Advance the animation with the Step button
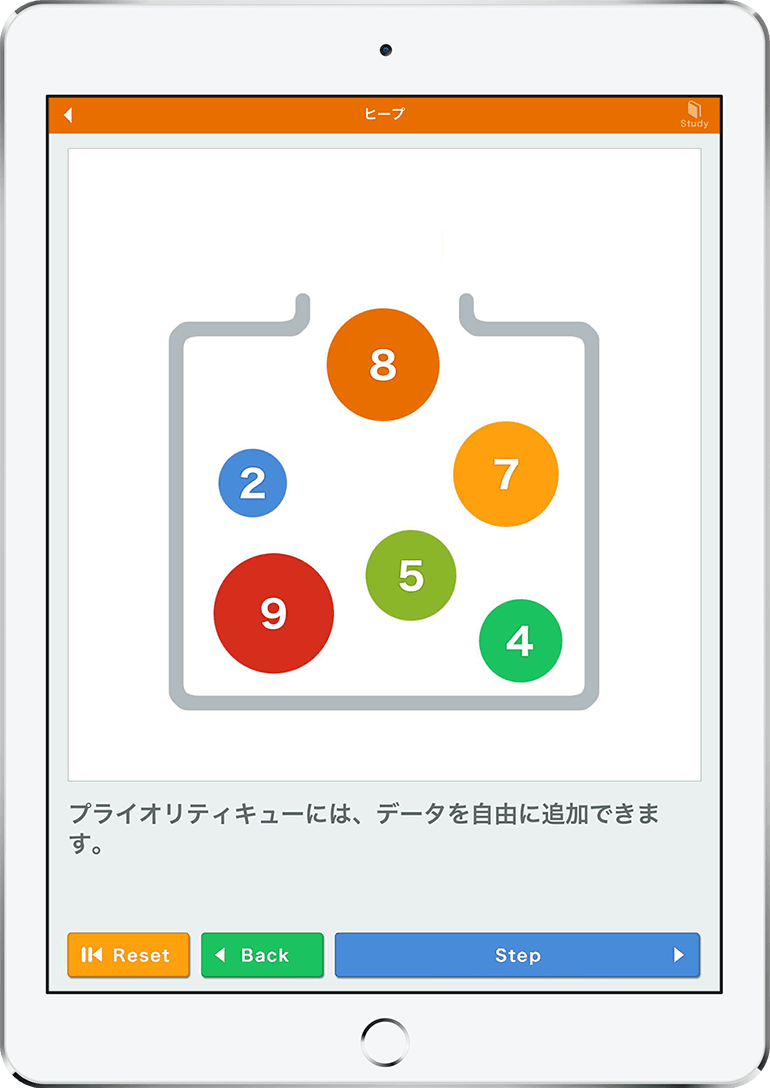Image resolution: width=770 pixels, height=1088 pixels. point(517,955)
